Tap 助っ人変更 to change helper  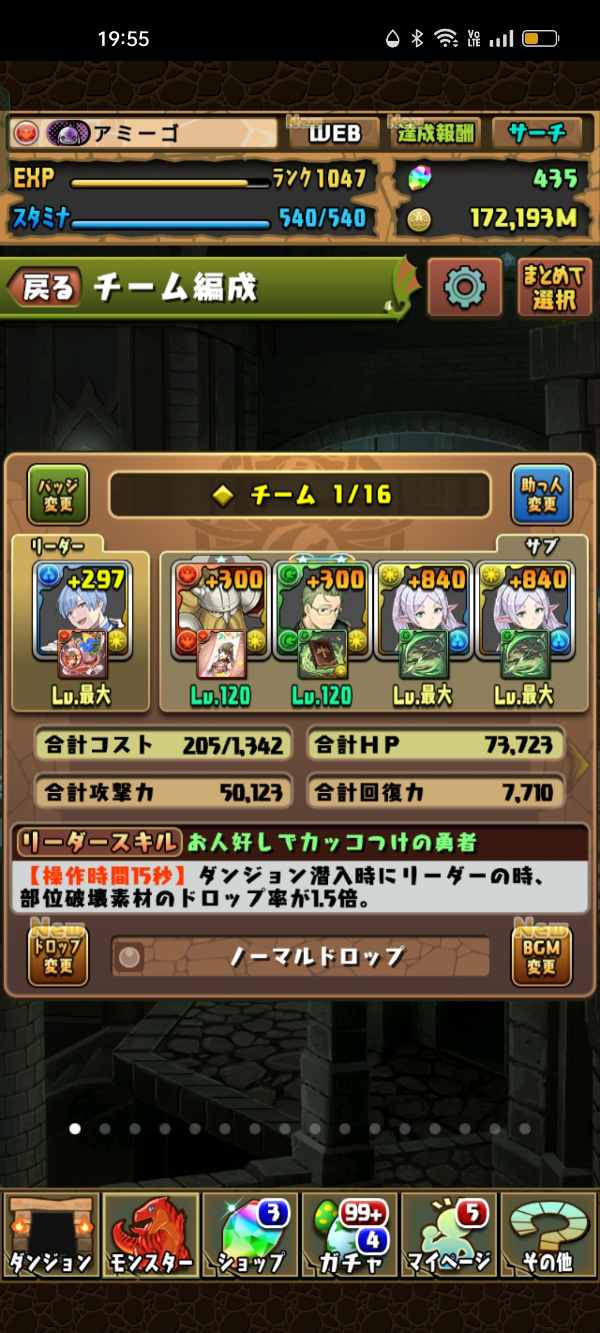click(541, 495)
